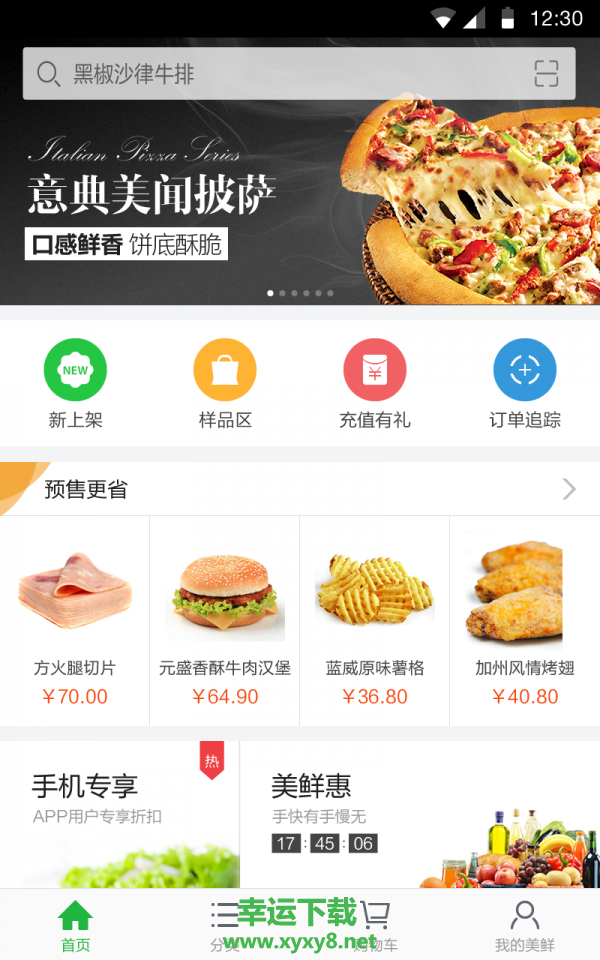Switch to the 首页 home tab
The image size is (600, 960).
pos(75,926)
